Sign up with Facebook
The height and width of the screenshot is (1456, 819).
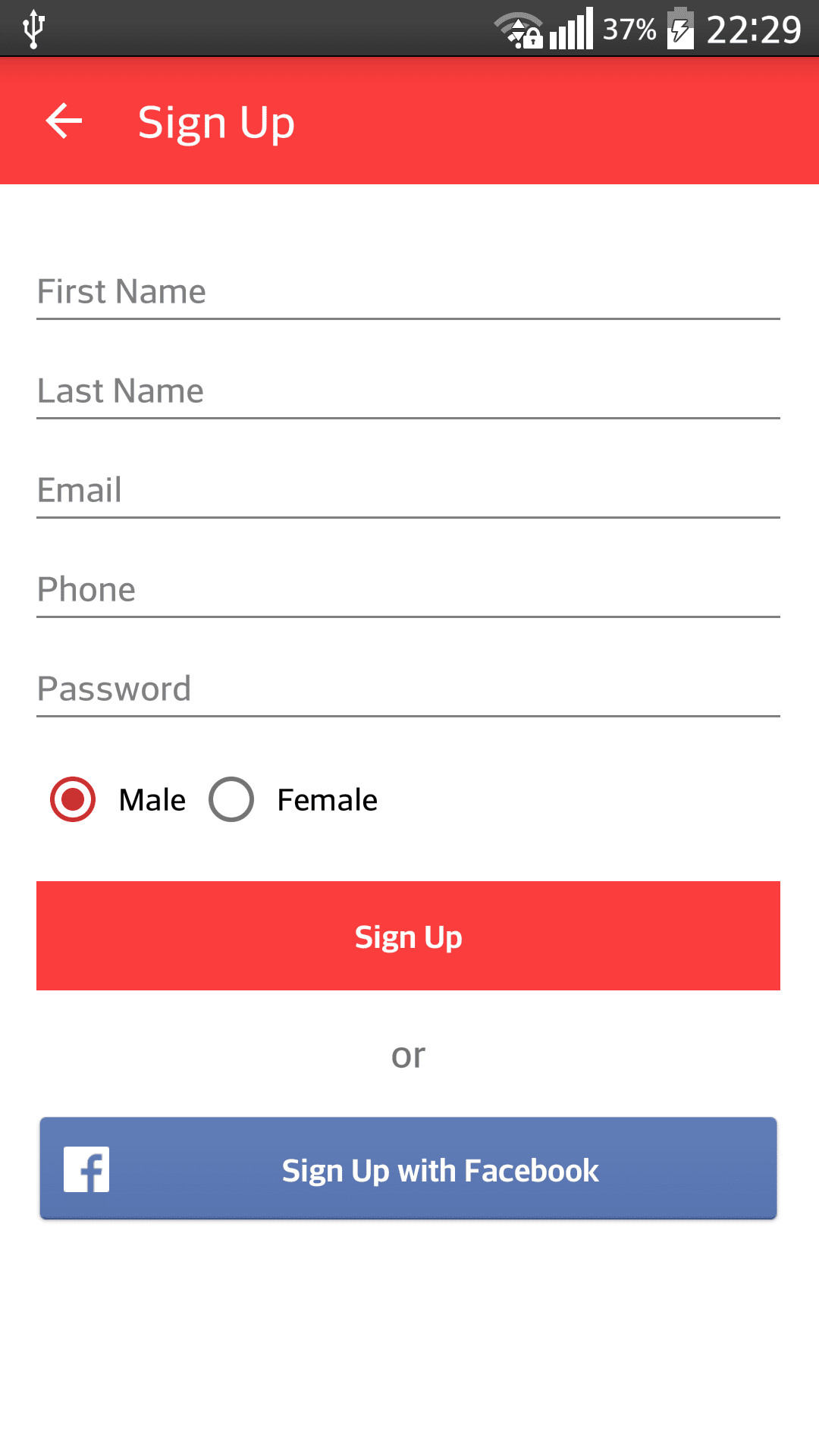408,1169
